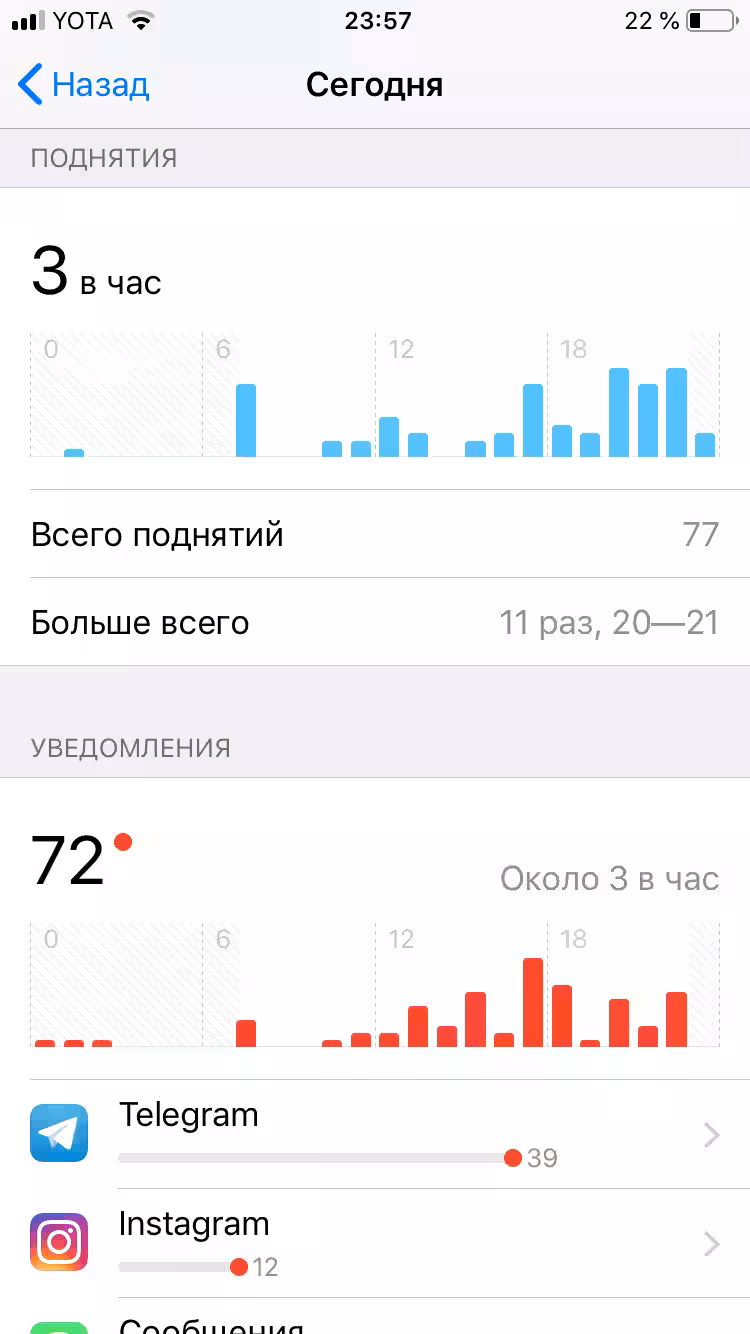Tap the 'Больше всего' row value
Viewport: 750px width, 1334px height.
610,622
